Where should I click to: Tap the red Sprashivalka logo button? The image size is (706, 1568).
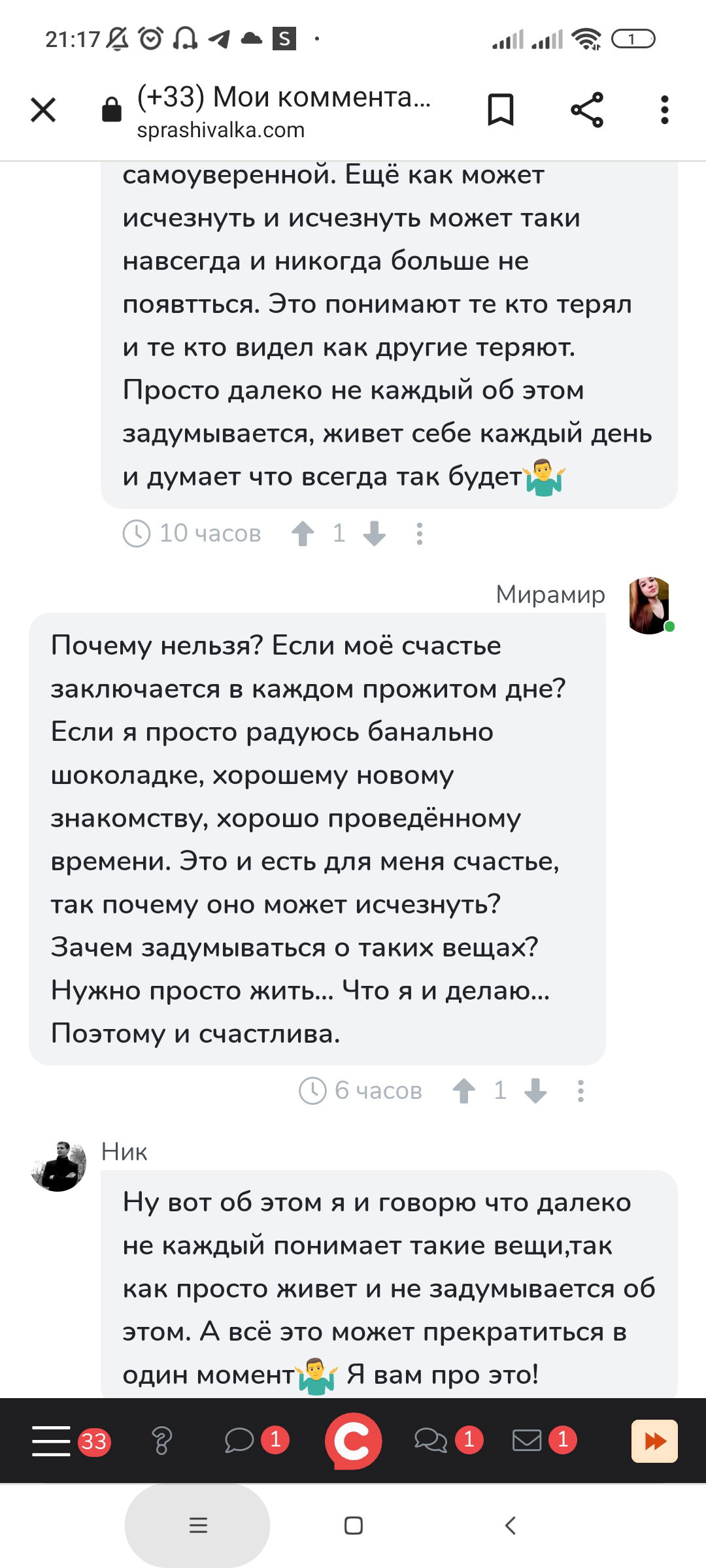pos(353,1441)
